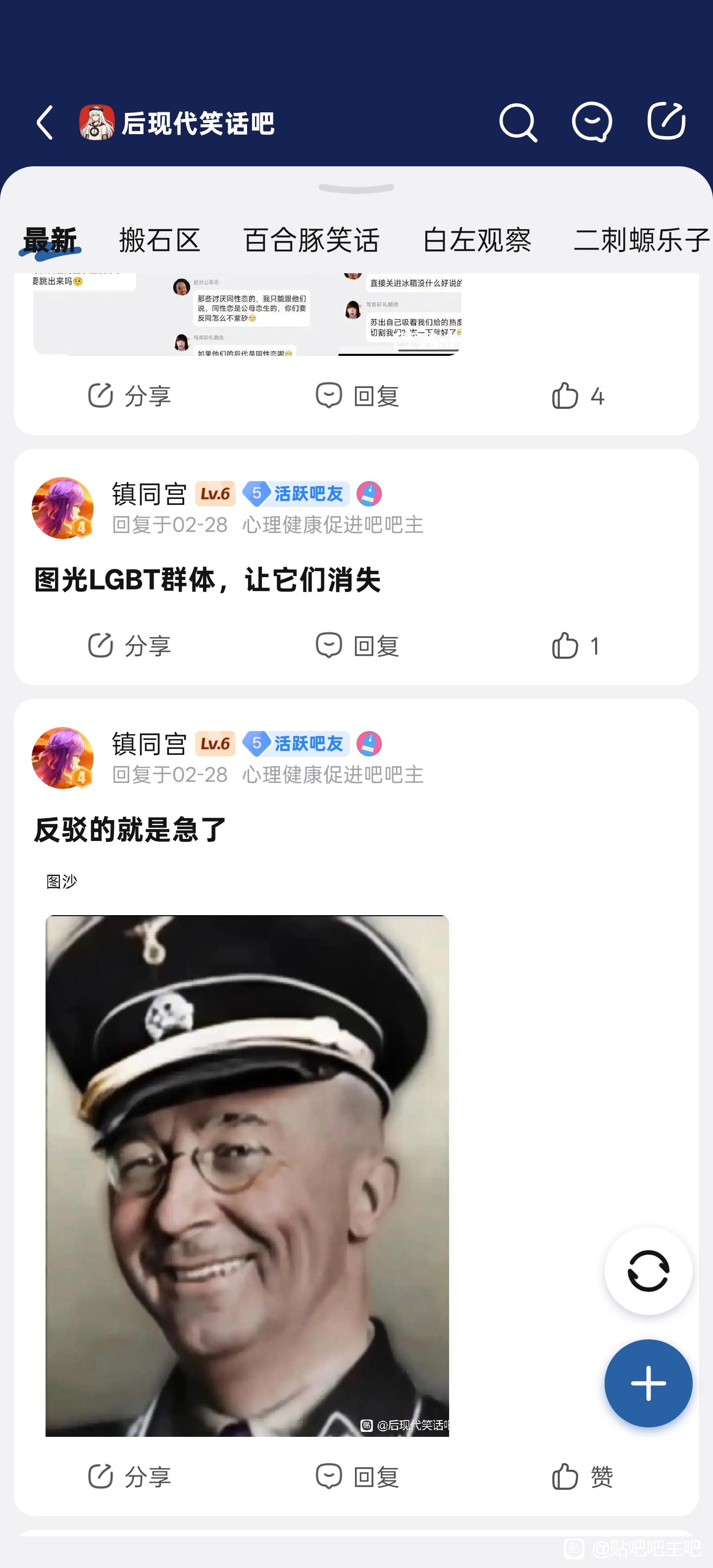Select the 百合豚笑话 tab
The image size is (713, 1568).
311,241
